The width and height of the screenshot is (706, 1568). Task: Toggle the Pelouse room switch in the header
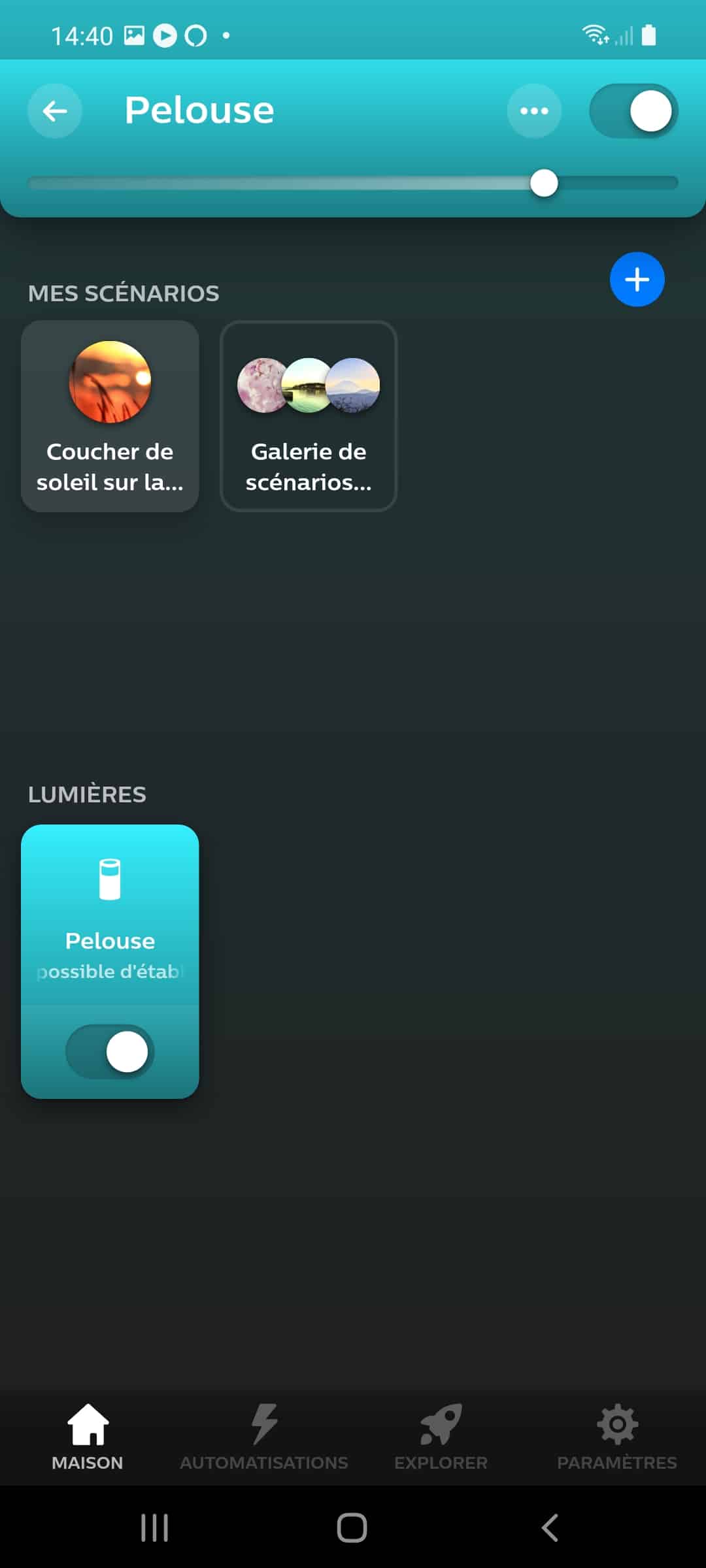[633, 111]
